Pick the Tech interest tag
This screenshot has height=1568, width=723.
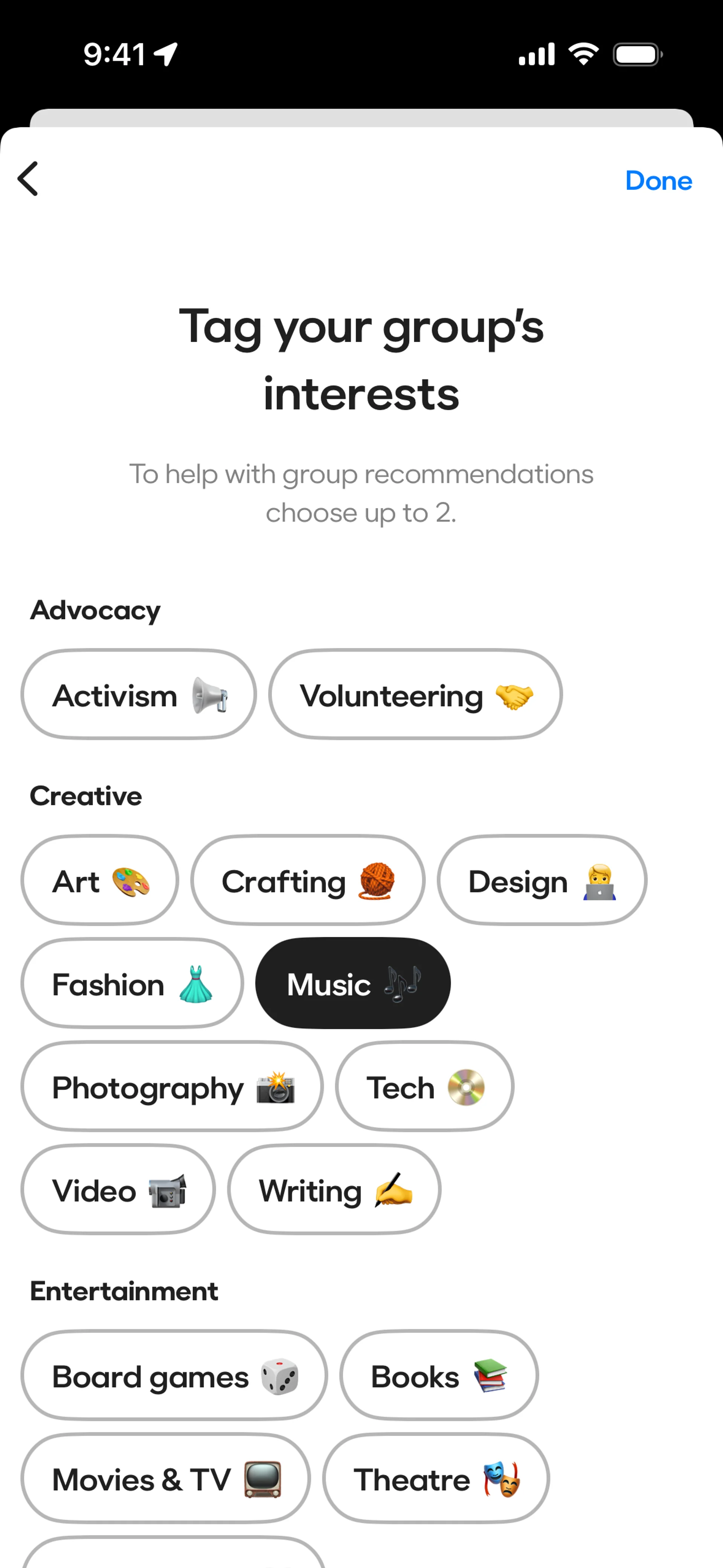click(x=424, y=1087)
